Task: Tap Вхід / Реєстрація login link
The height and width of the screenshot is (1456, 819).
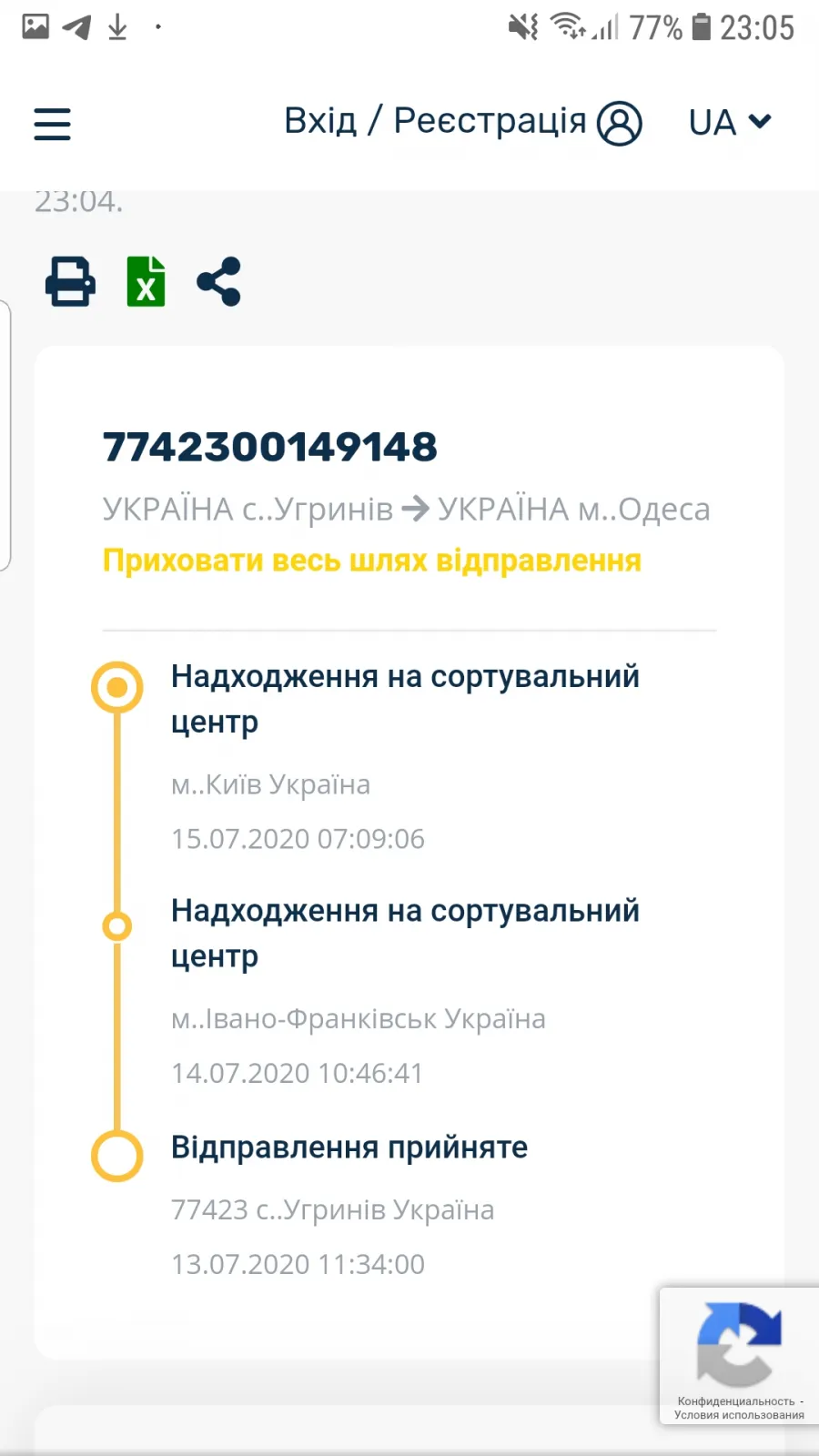Action: pos(462,122)
